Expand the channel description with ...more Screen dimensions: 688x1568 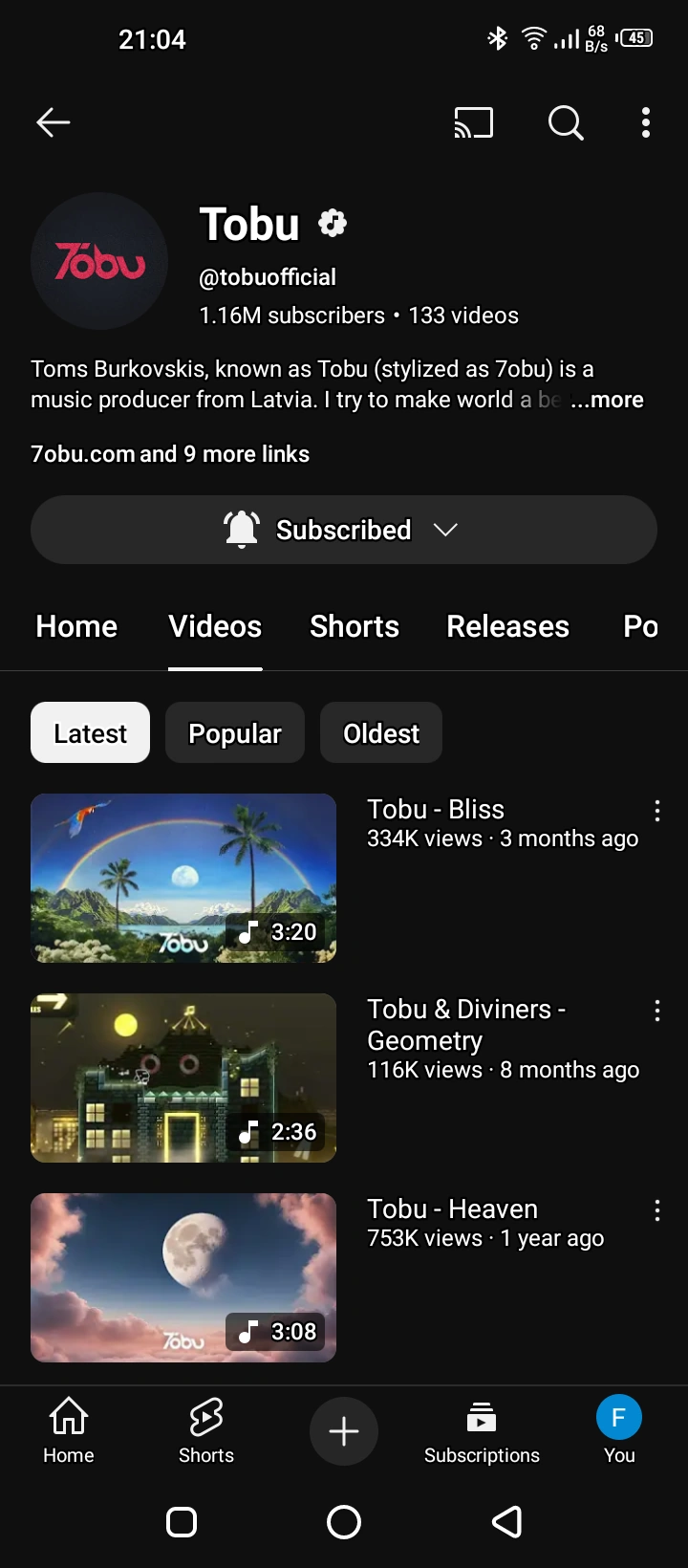[608, 400]
